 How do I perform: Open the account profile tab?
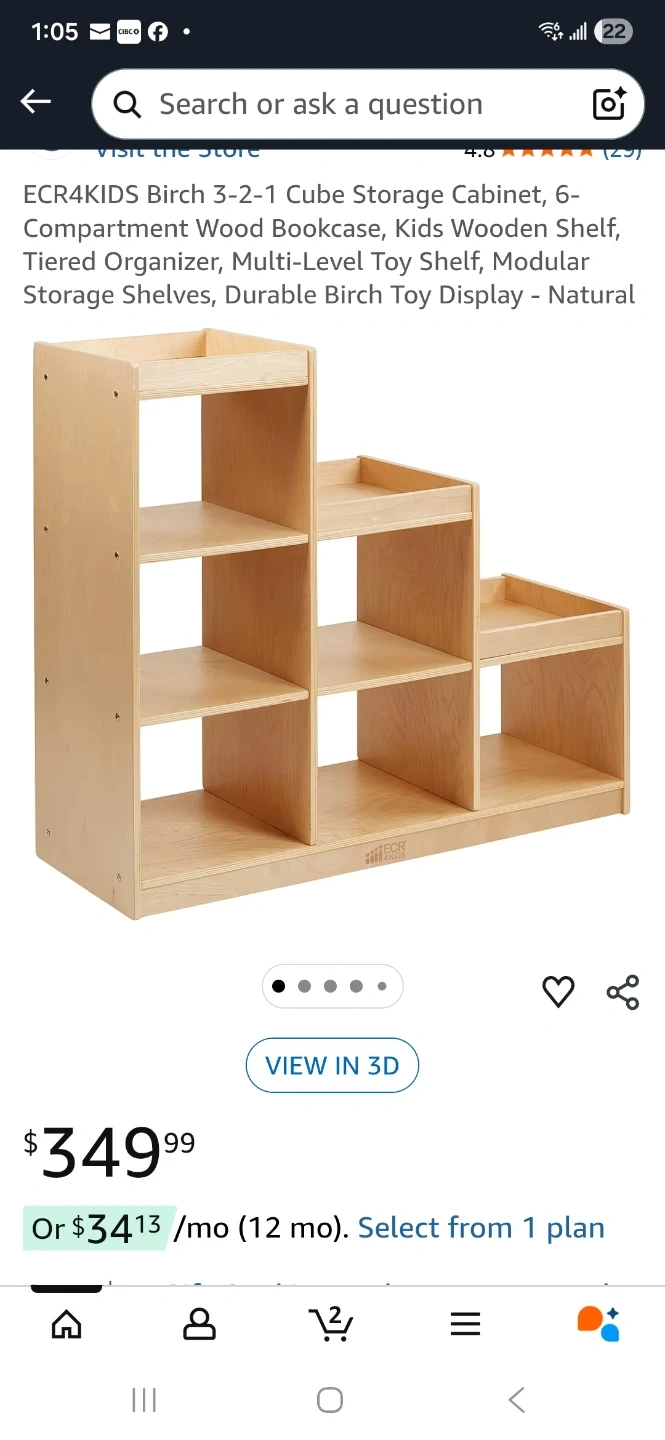coord(199,1324)
